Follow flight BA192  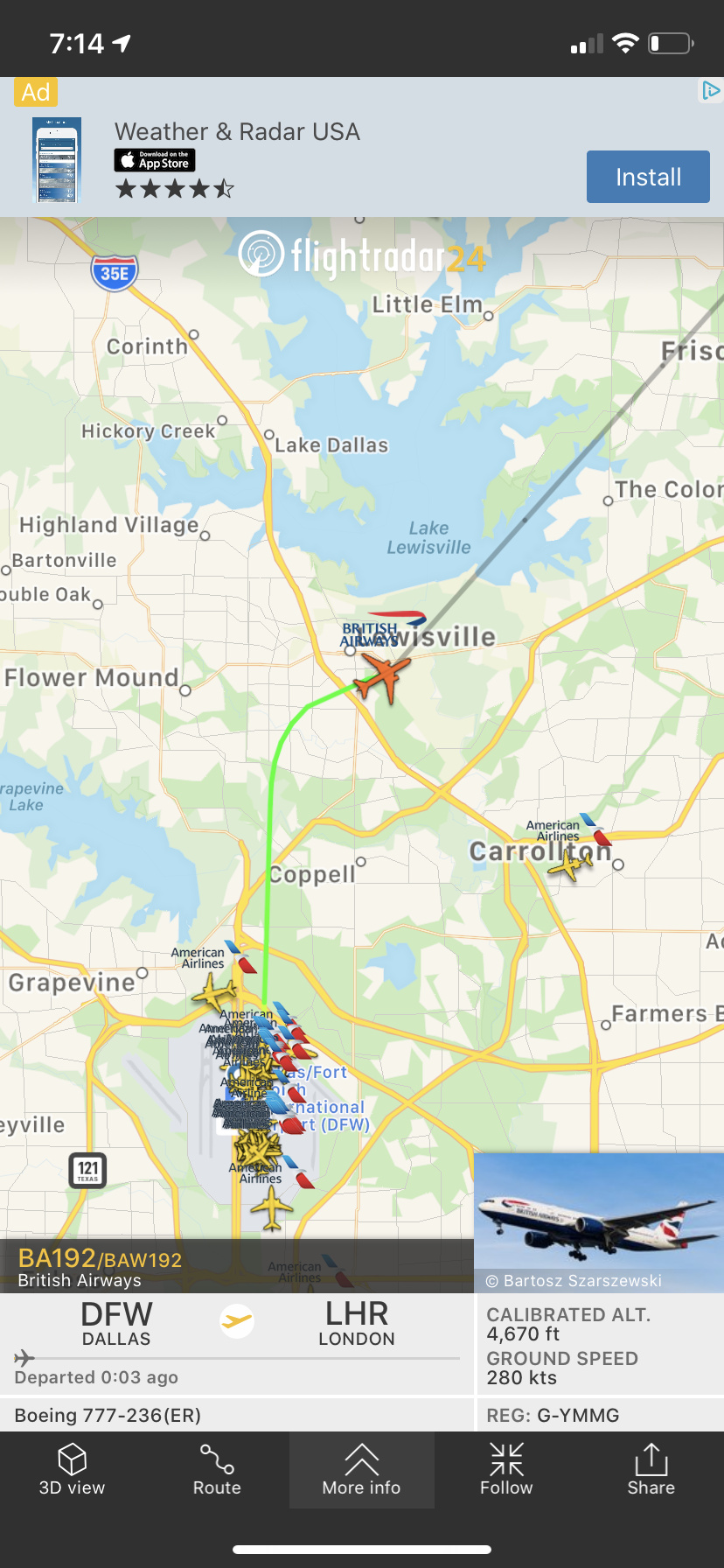pos(506,1470)
